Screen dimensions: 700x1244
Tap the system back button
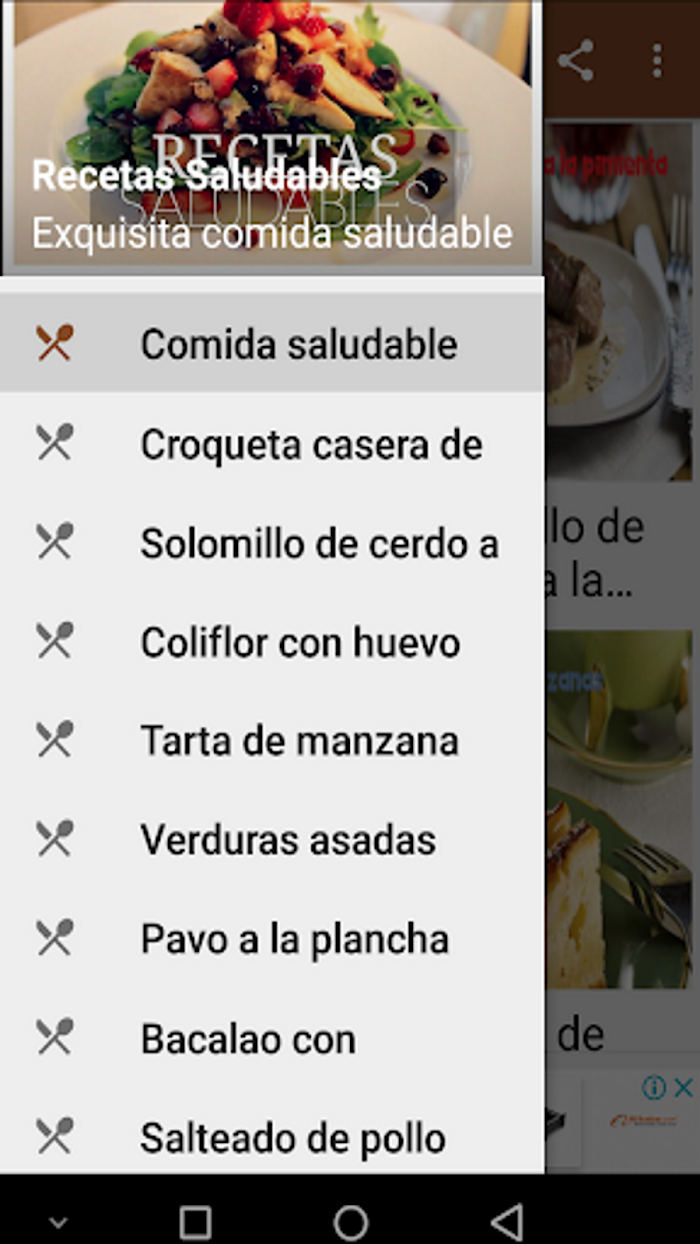point(507,1221)
